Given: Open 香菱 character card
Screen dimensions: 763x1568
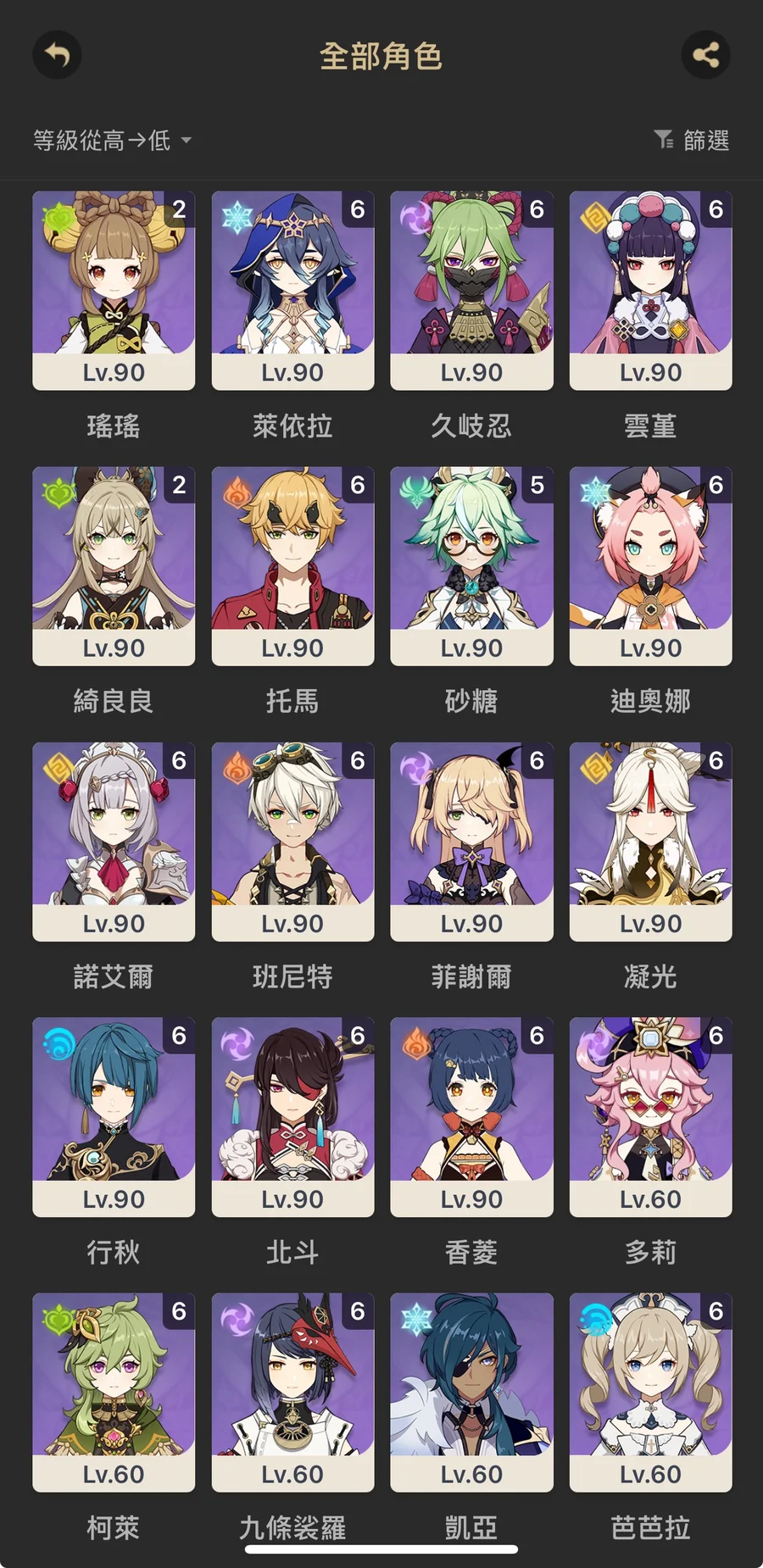Looking at the screenshot, I should (x=471, y=1116).
